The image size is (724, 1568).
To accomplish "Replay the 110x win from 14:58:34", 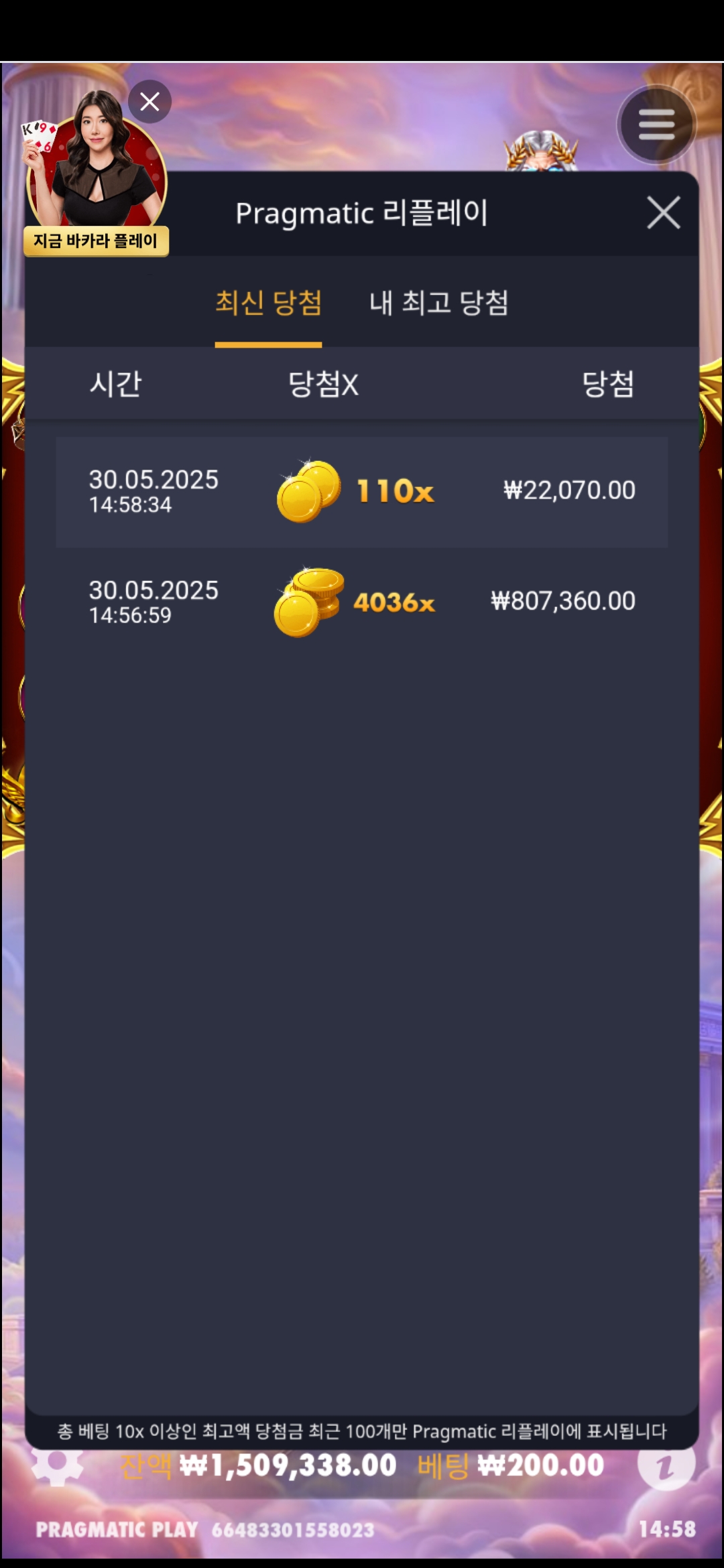I will 362,491.
